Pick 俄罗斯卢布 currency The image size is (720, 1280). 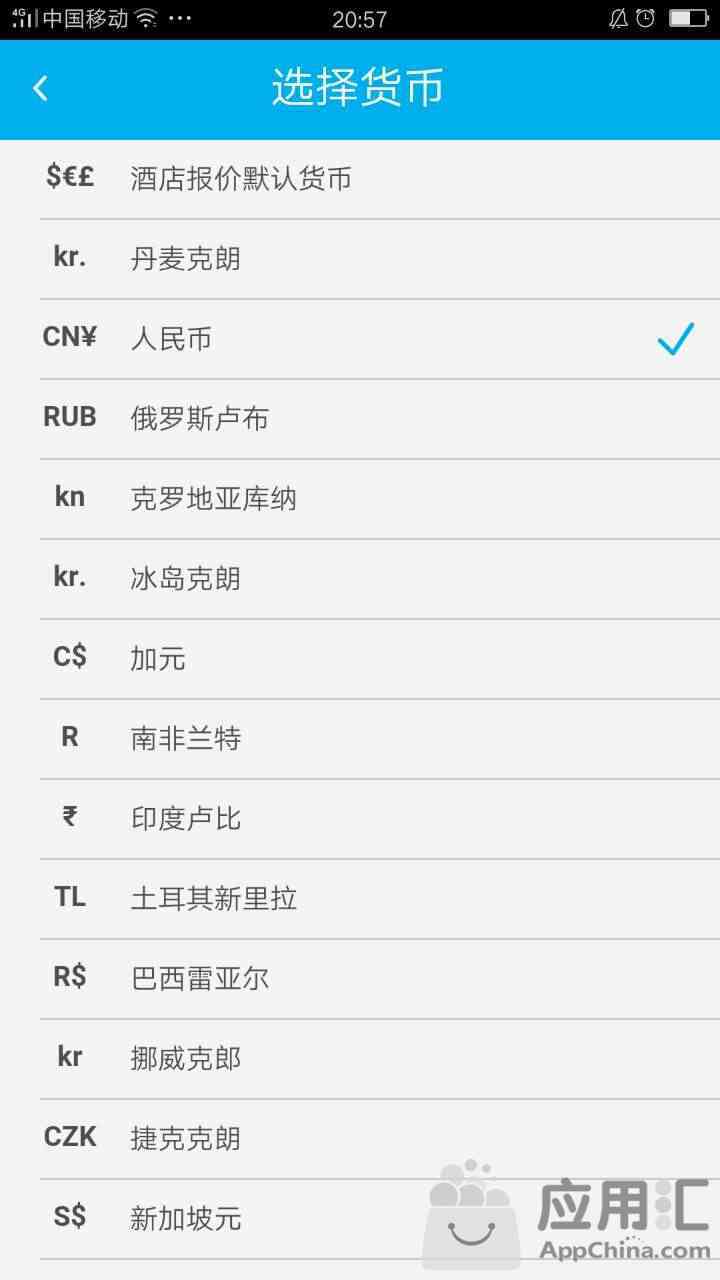360,419
